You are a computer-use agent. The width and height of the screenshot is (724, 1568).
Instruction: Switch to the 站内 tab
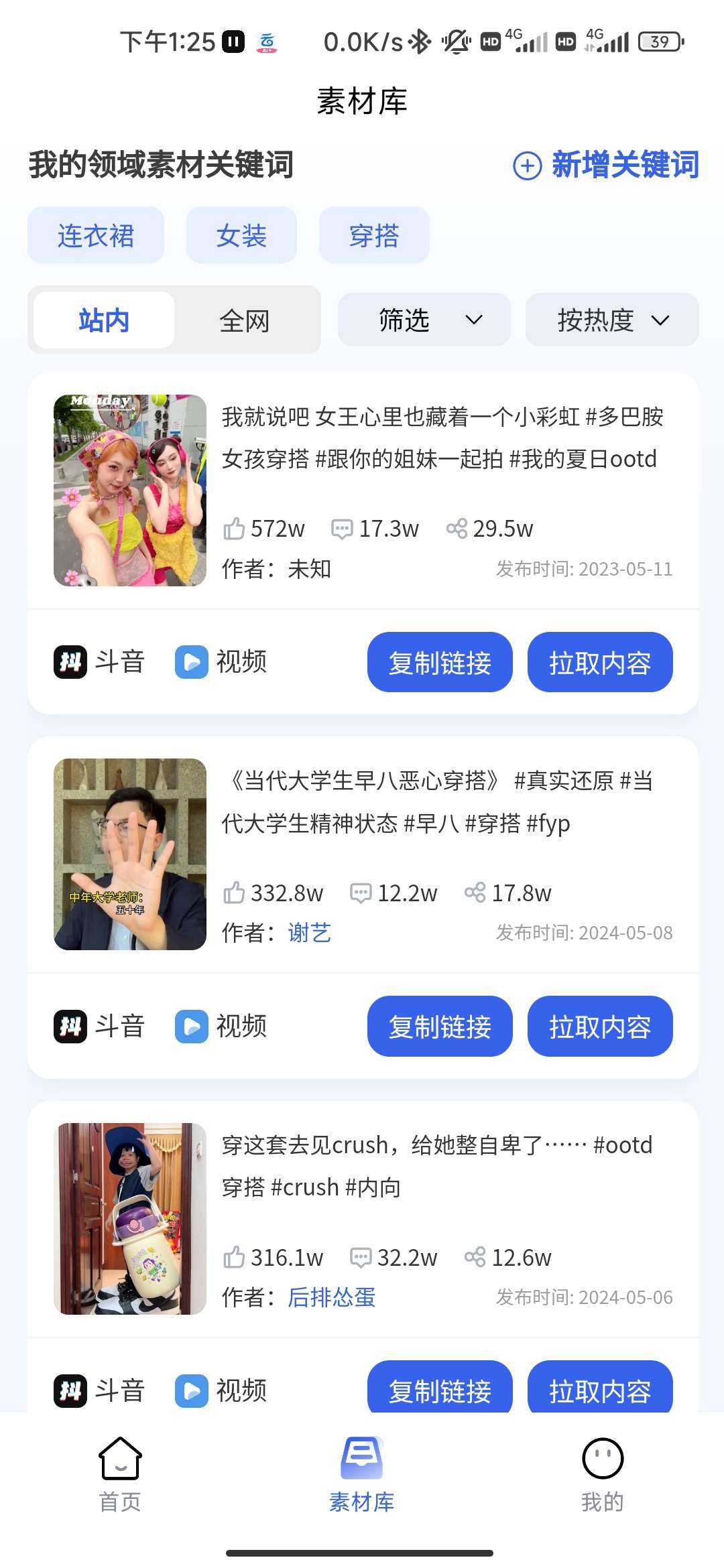click(x=104, y=320)
